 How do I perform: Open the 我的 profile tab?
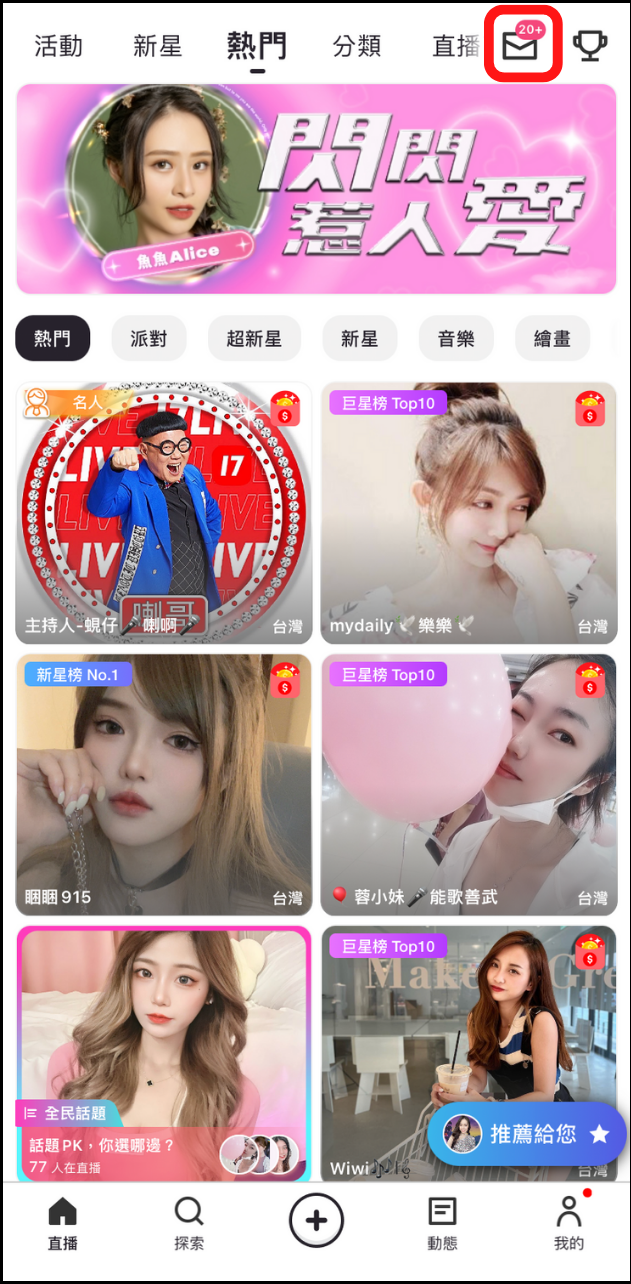569,1224
